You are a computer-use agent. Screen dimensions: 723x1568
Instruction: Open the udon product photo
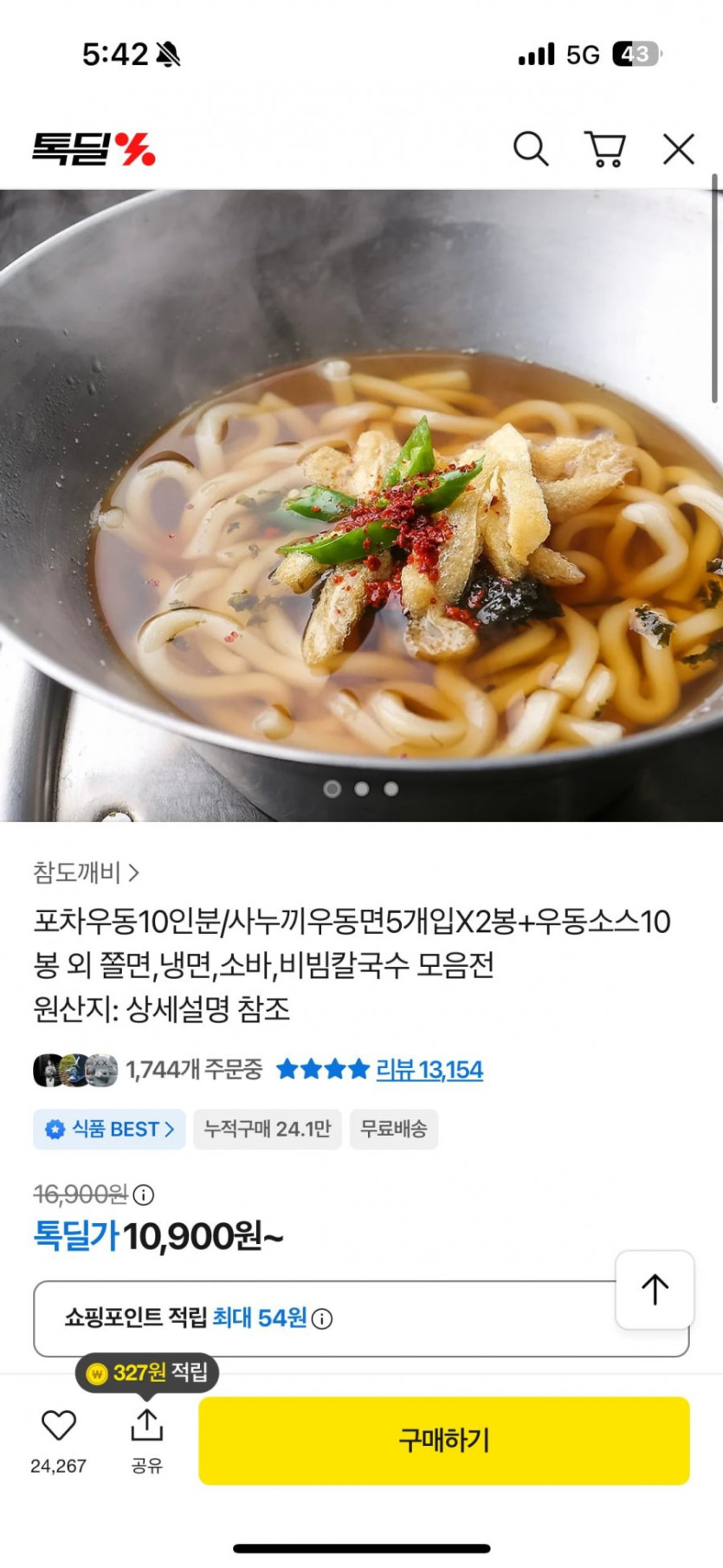click(361, 505)
